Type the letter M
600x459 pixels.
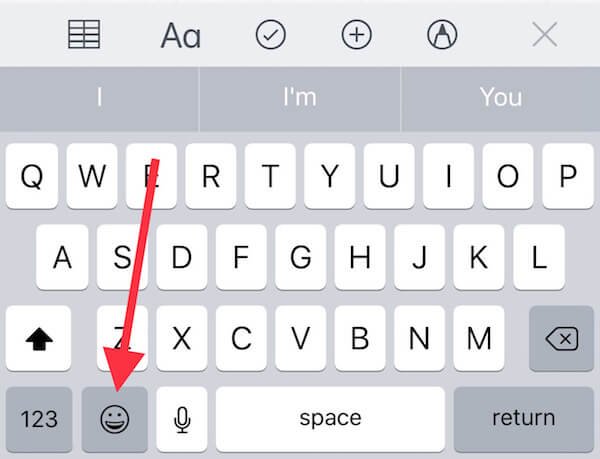coord(479,340)
